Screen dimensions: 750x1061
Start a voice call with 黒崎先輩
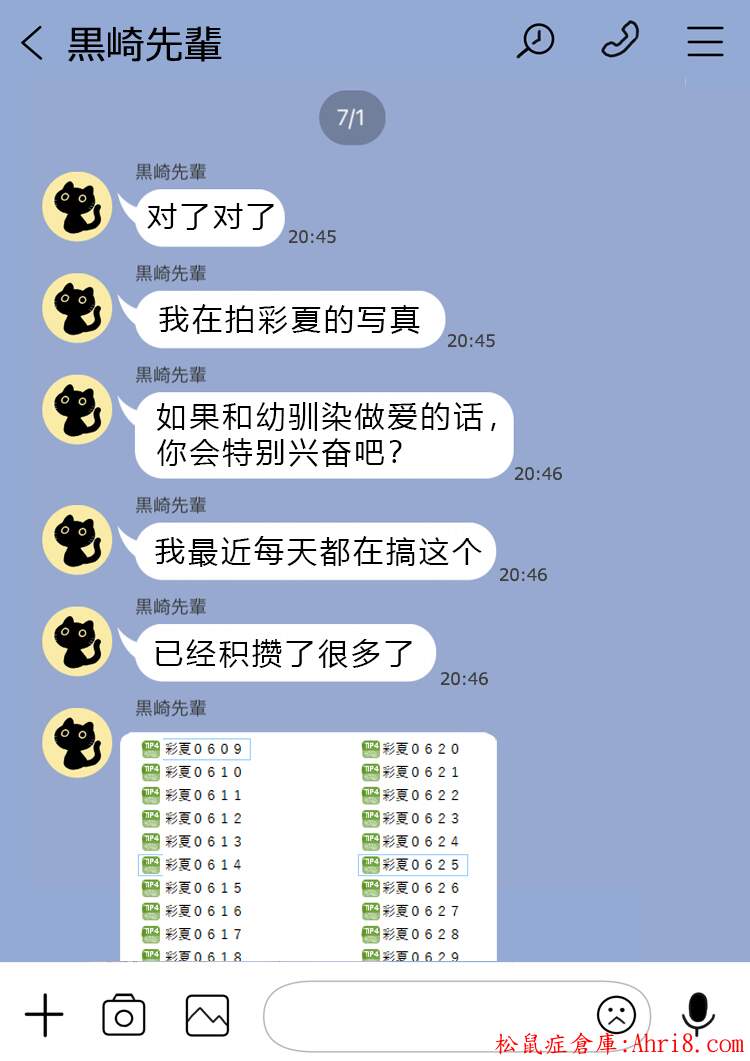[x=620, y=41]
